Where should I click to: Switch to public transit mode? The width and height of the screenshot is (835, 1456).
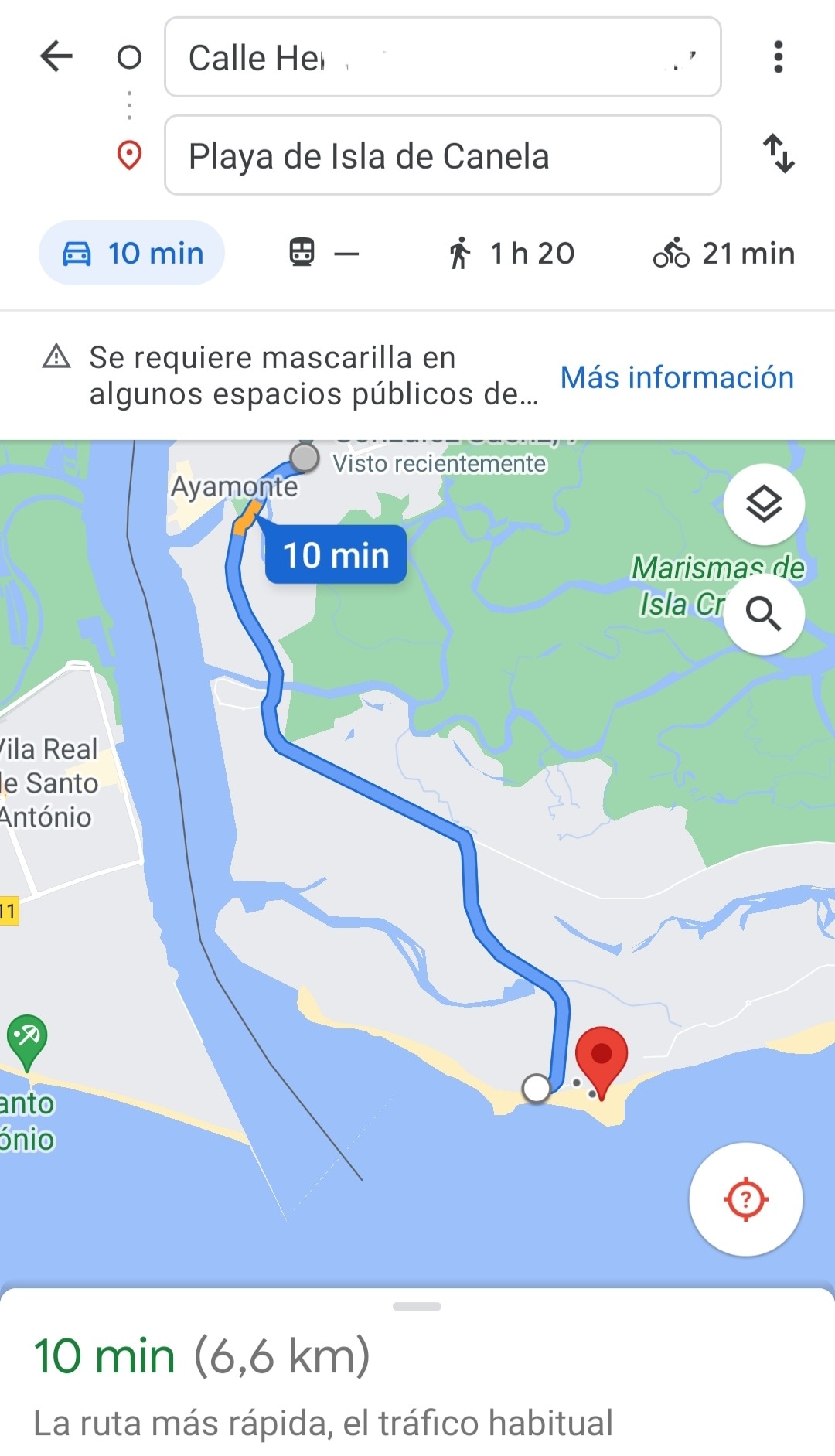coord(323,253)
